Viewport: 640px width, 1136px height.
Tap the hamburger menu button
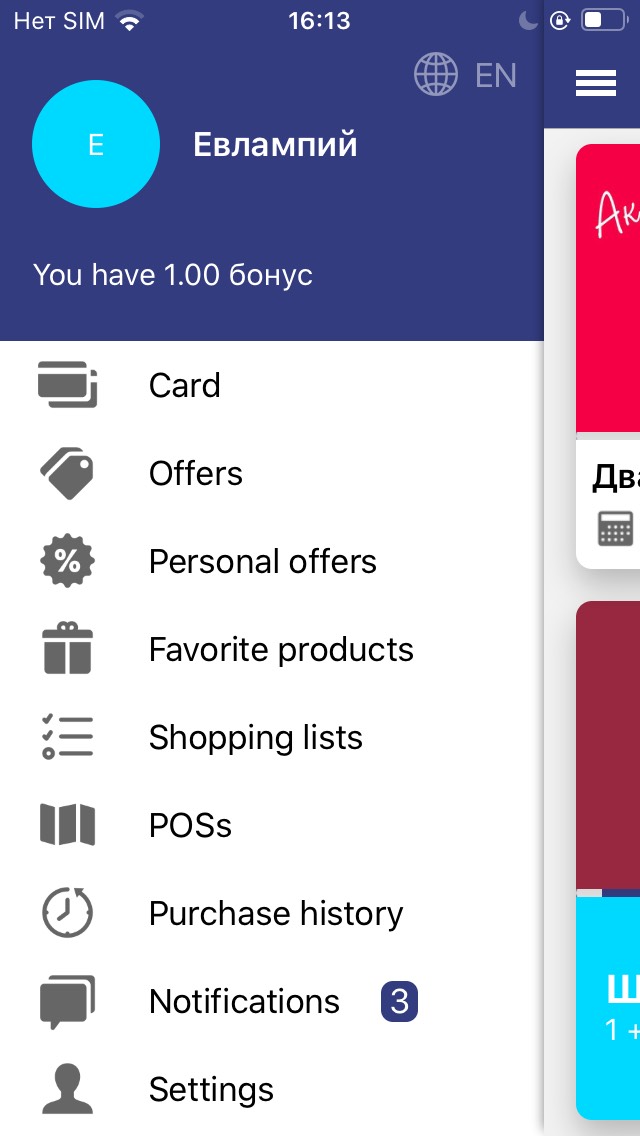coord(596,83)
